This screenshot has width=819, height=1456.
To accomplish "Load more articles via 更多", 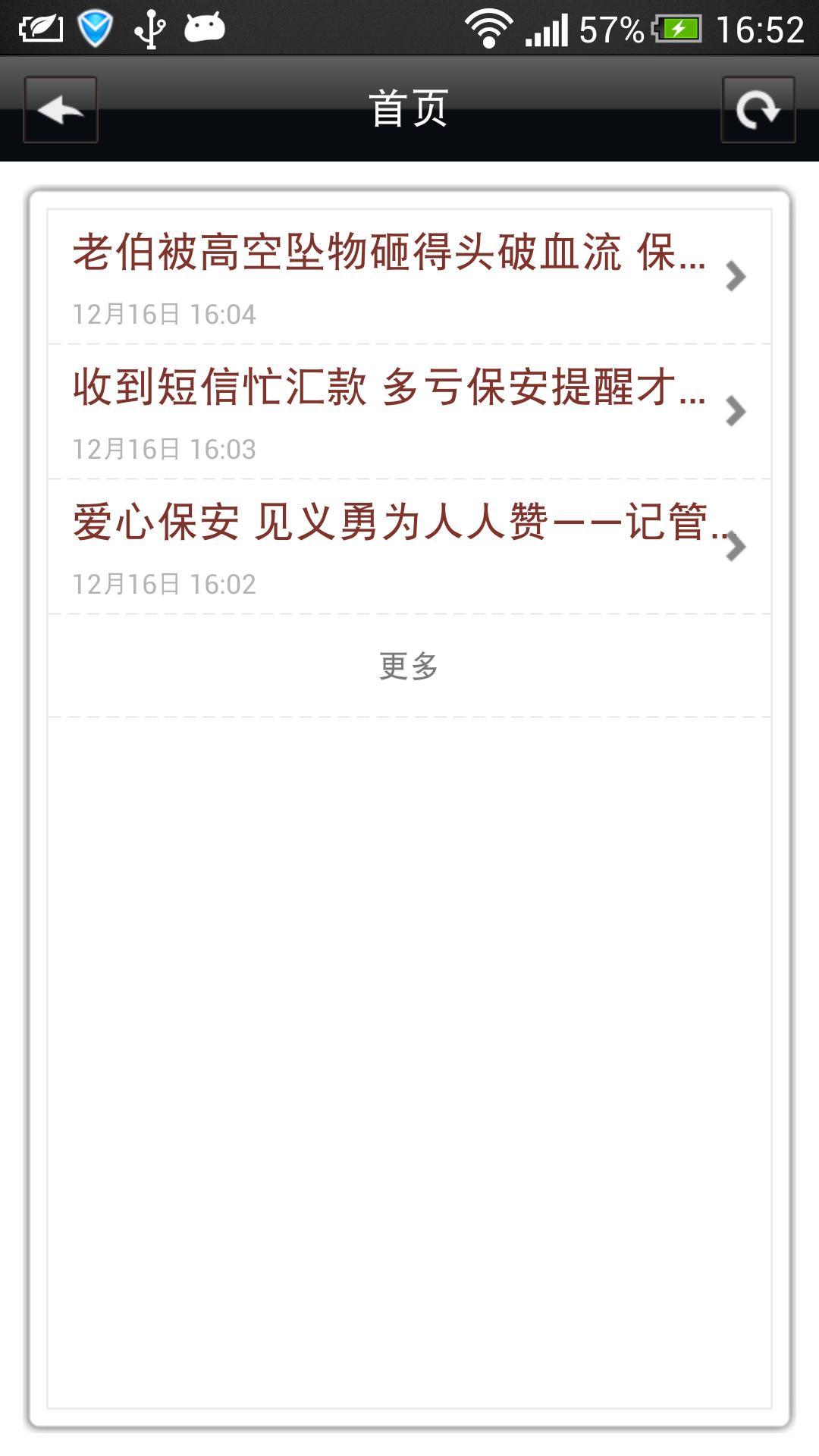I will click(x=409, y=666).
